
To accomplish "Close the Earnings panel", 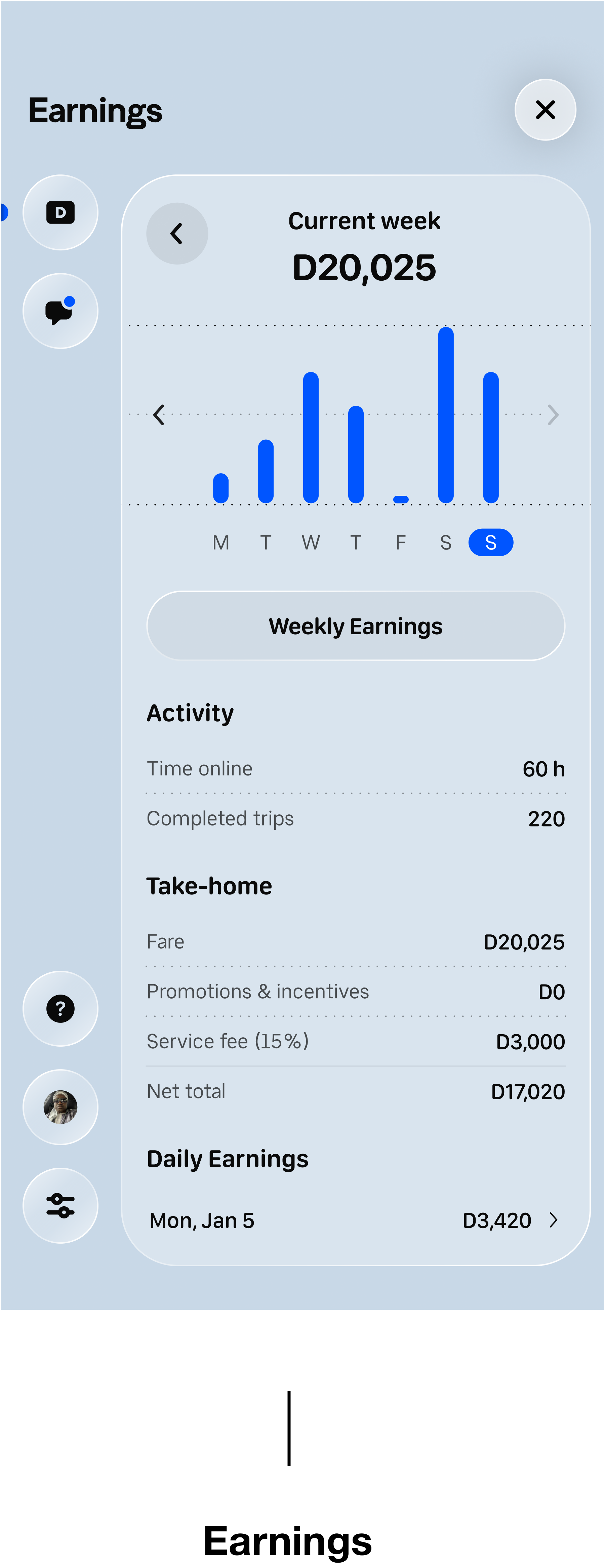I will coord(545,110).
